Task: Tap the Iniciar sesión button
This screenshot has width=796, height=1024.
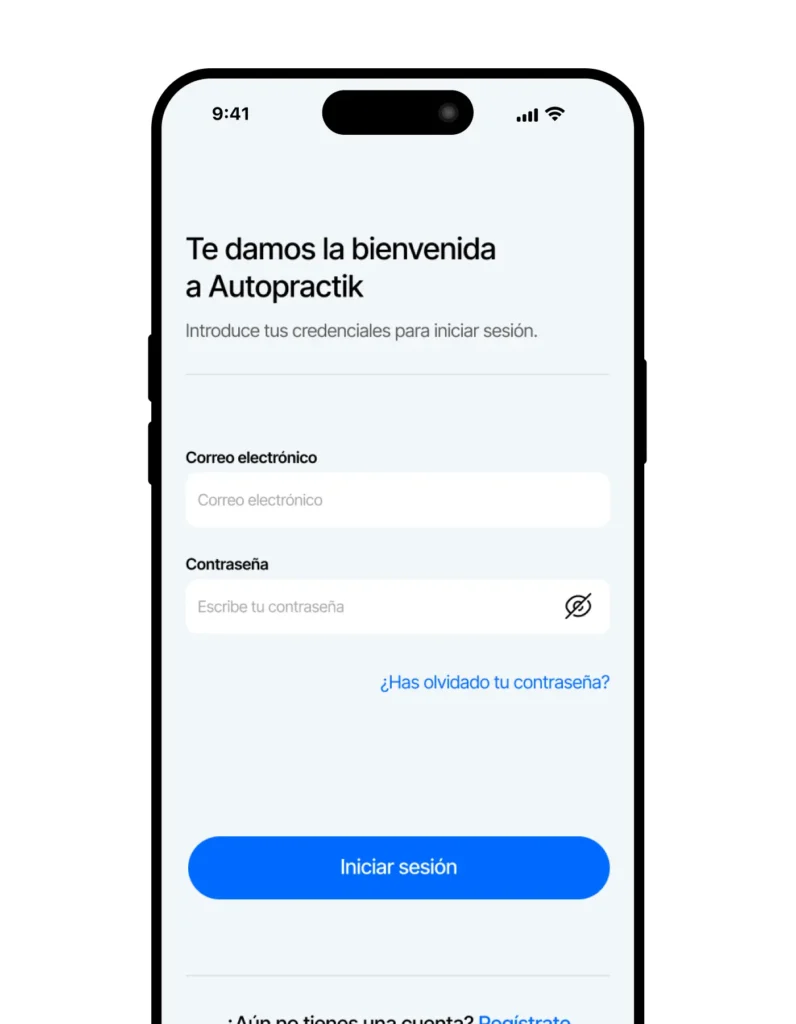Action: click(398, 867)
